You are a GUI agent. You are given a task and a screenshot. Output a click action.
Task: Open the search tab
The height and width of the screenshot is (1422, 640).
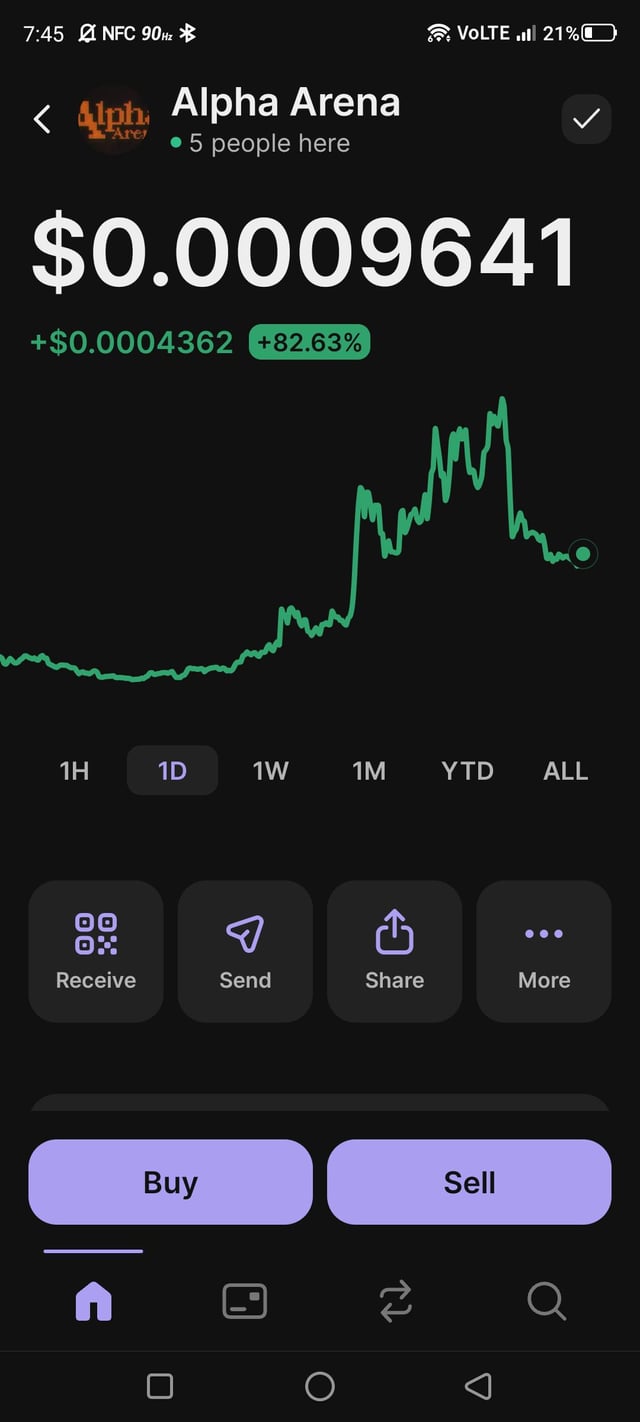pos(546,1301)
